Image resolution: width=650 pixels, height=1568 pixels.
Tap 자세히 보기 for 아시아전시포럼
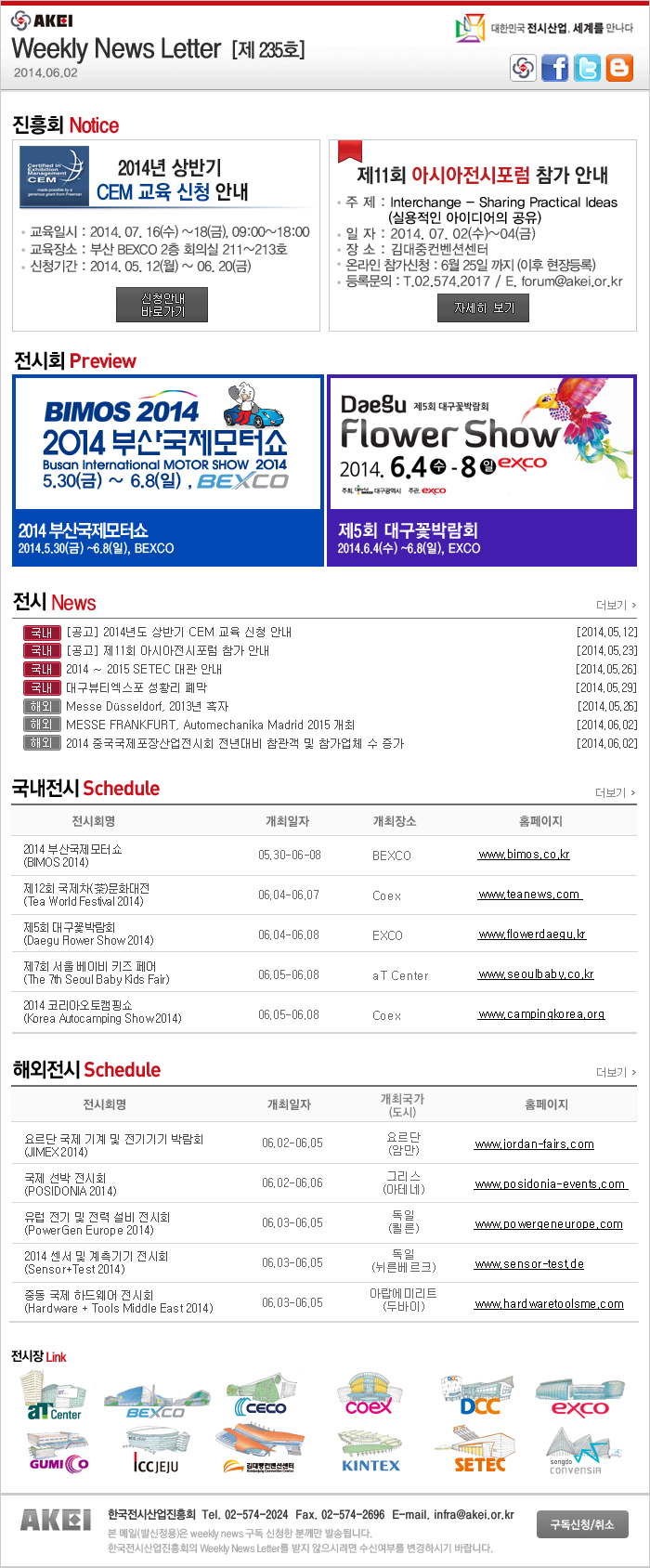click(x=483, y=307)
